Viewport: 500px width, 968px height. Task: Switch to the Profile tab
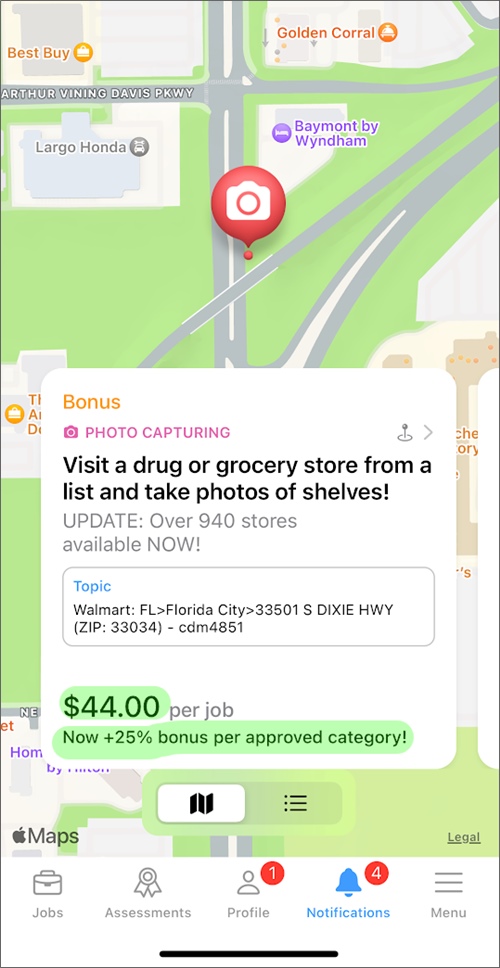point(248,893)
